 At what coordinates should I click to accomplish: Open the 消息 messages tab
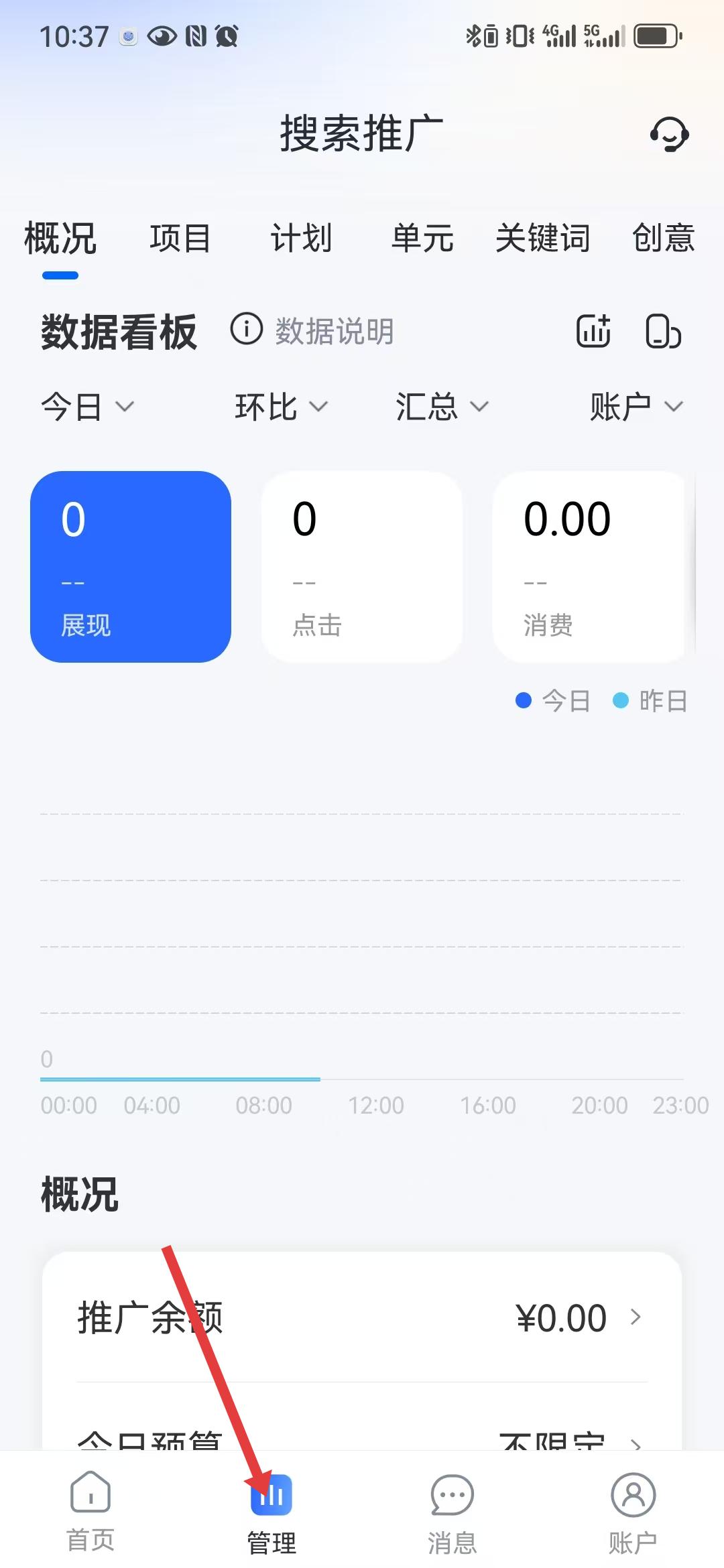(452, 1511)
